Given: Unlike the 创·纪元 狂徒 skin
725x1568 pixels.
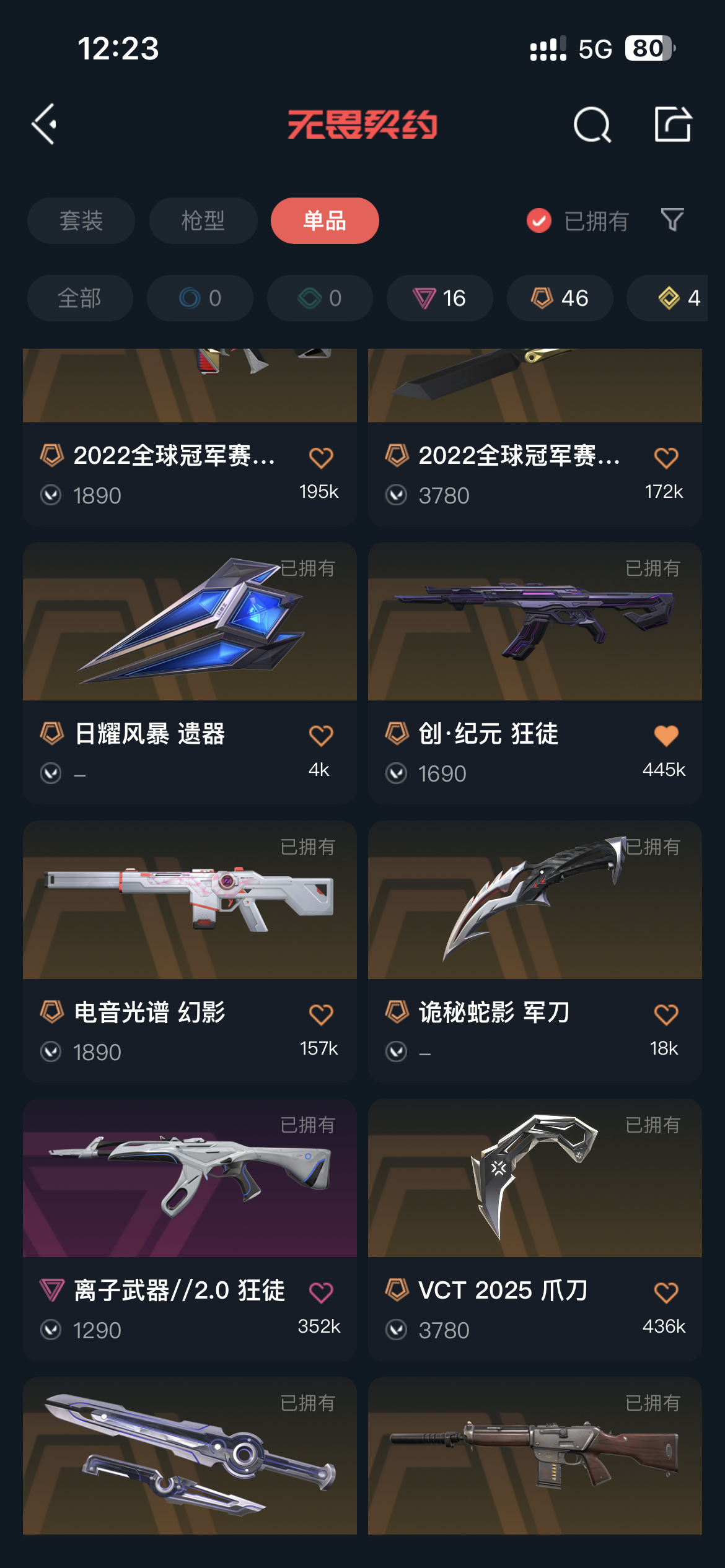Looking at the screenshot, I should coord(666,735).
